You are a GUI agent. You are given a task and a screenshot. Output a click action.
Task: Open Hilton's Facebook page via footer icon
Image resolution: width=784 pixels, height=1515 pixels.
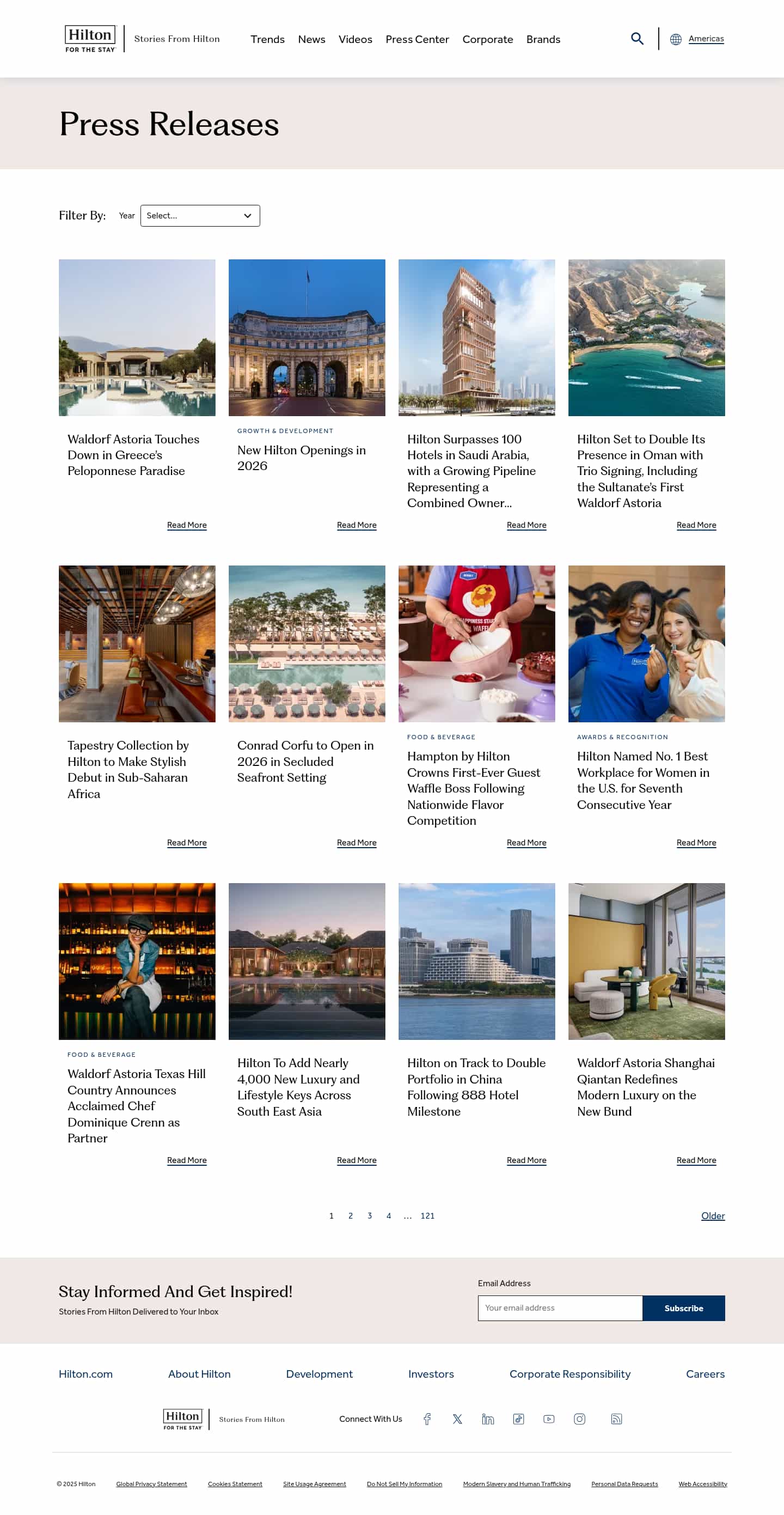pos(427,1419)
